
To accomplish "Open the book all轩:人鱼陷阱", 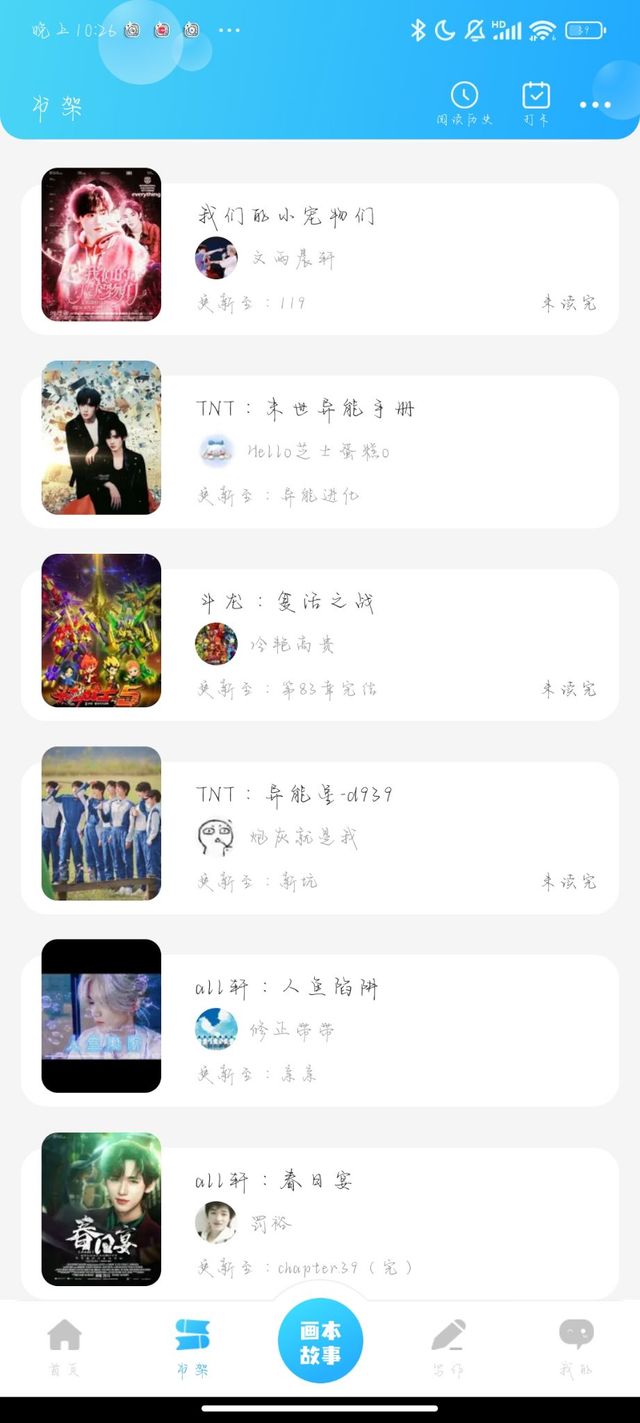I will click(320, 1029).
